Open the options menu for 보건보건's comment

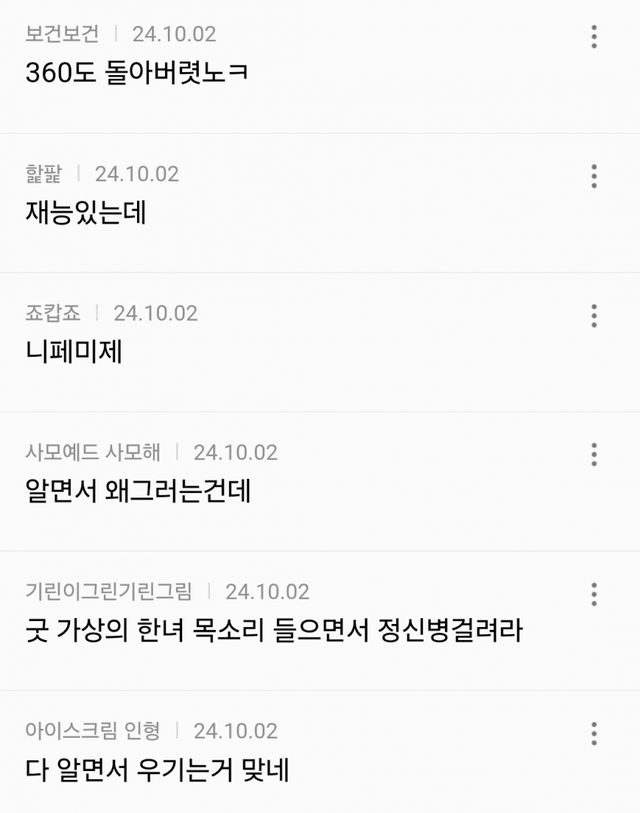[x=594, y=37]
